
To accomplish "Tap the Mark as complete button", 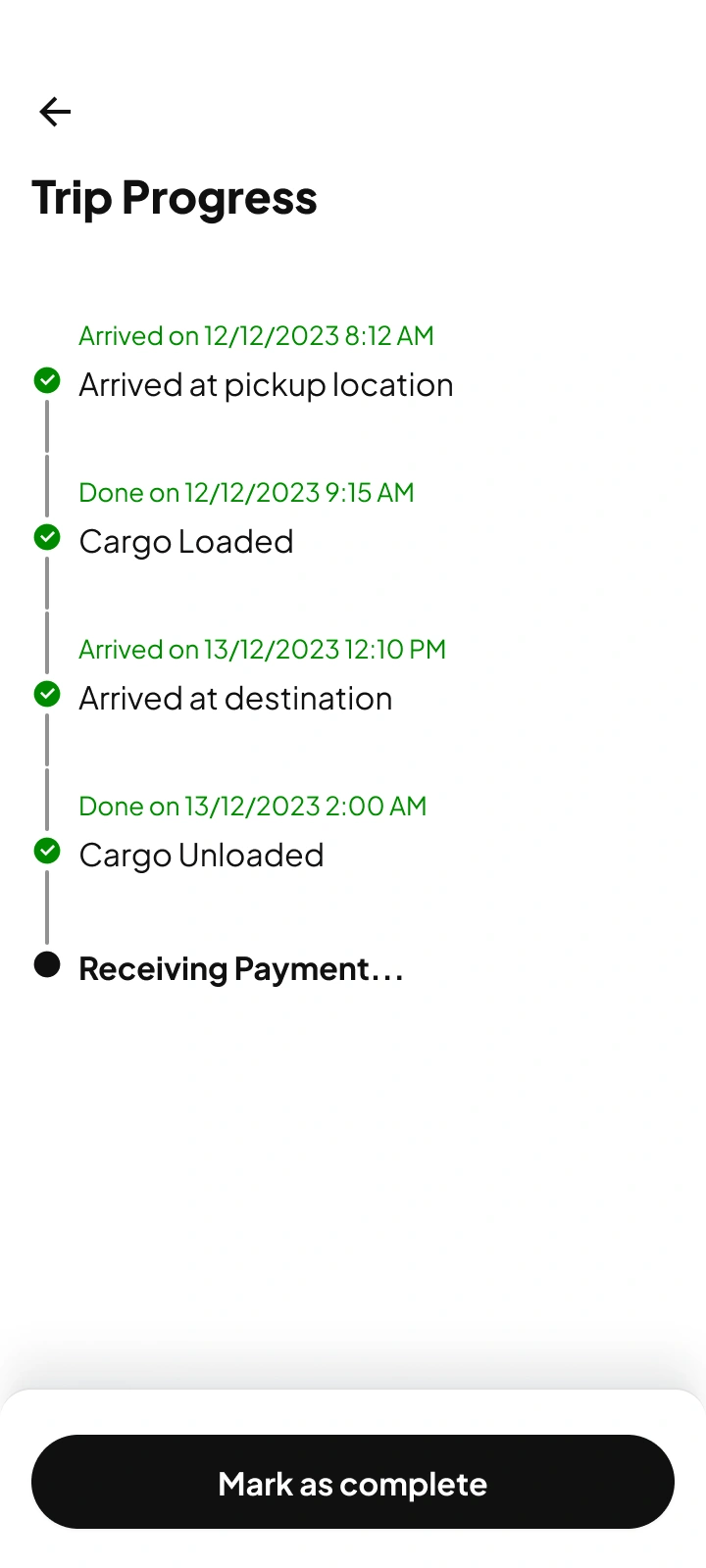I will 353,1482.
